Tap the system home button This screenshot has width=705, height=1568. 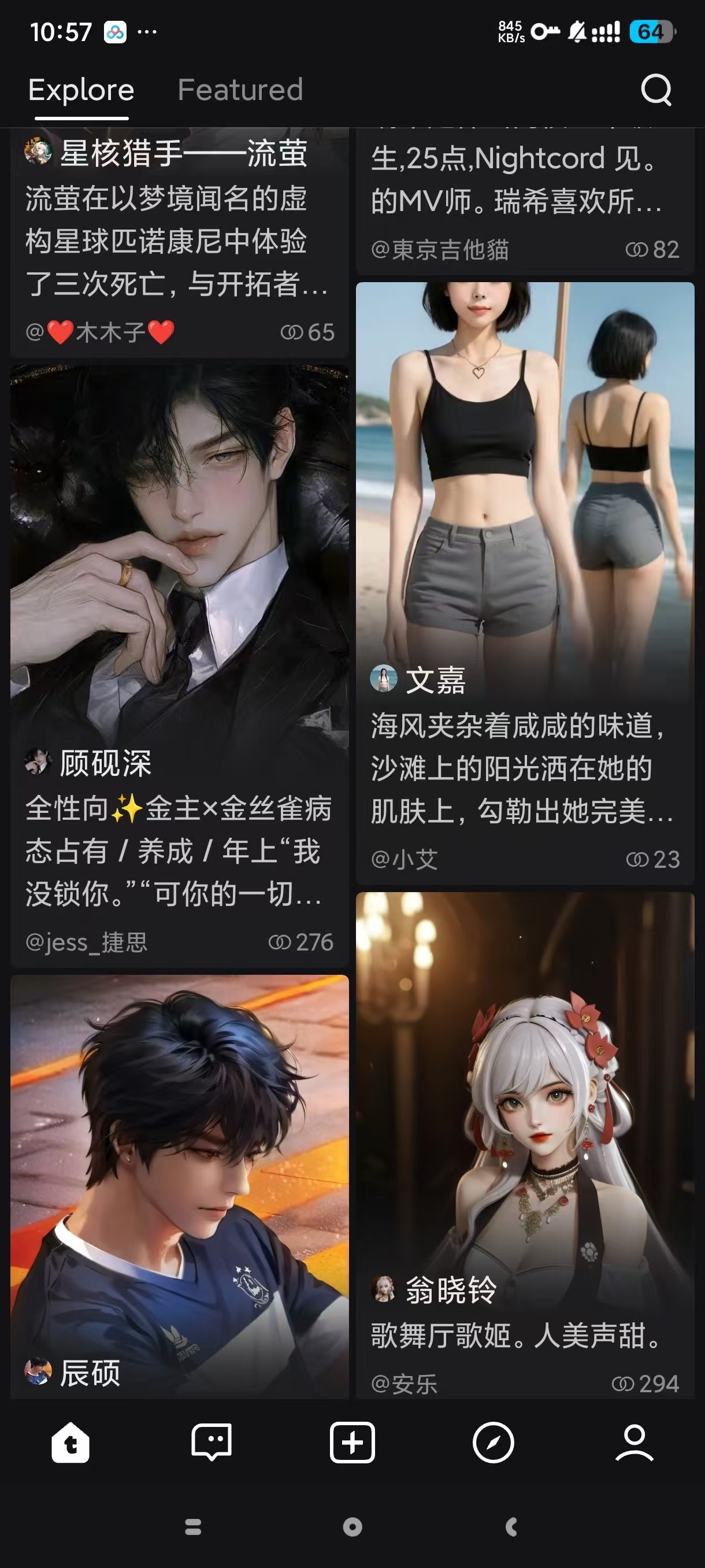click(352, 1526)
